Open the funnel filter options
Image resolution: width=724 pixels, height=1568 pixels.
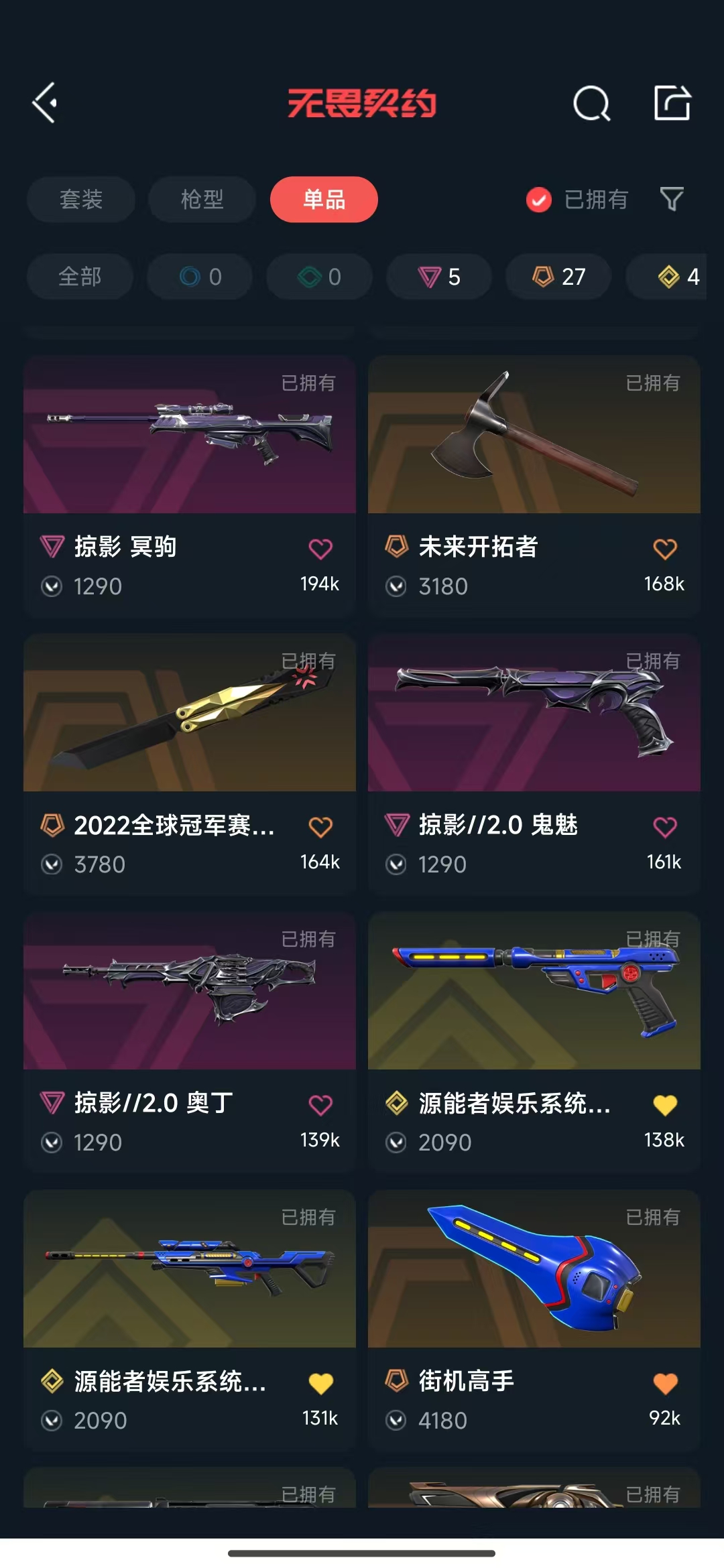[672, 199]
